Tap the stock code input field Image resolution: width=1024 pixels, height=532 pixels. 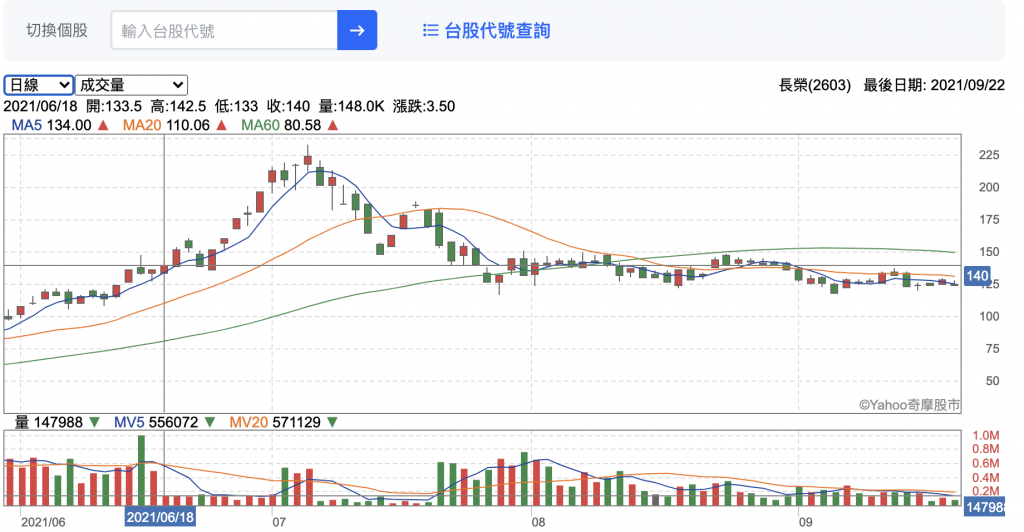pyautogui.click(x=224, y=30)
